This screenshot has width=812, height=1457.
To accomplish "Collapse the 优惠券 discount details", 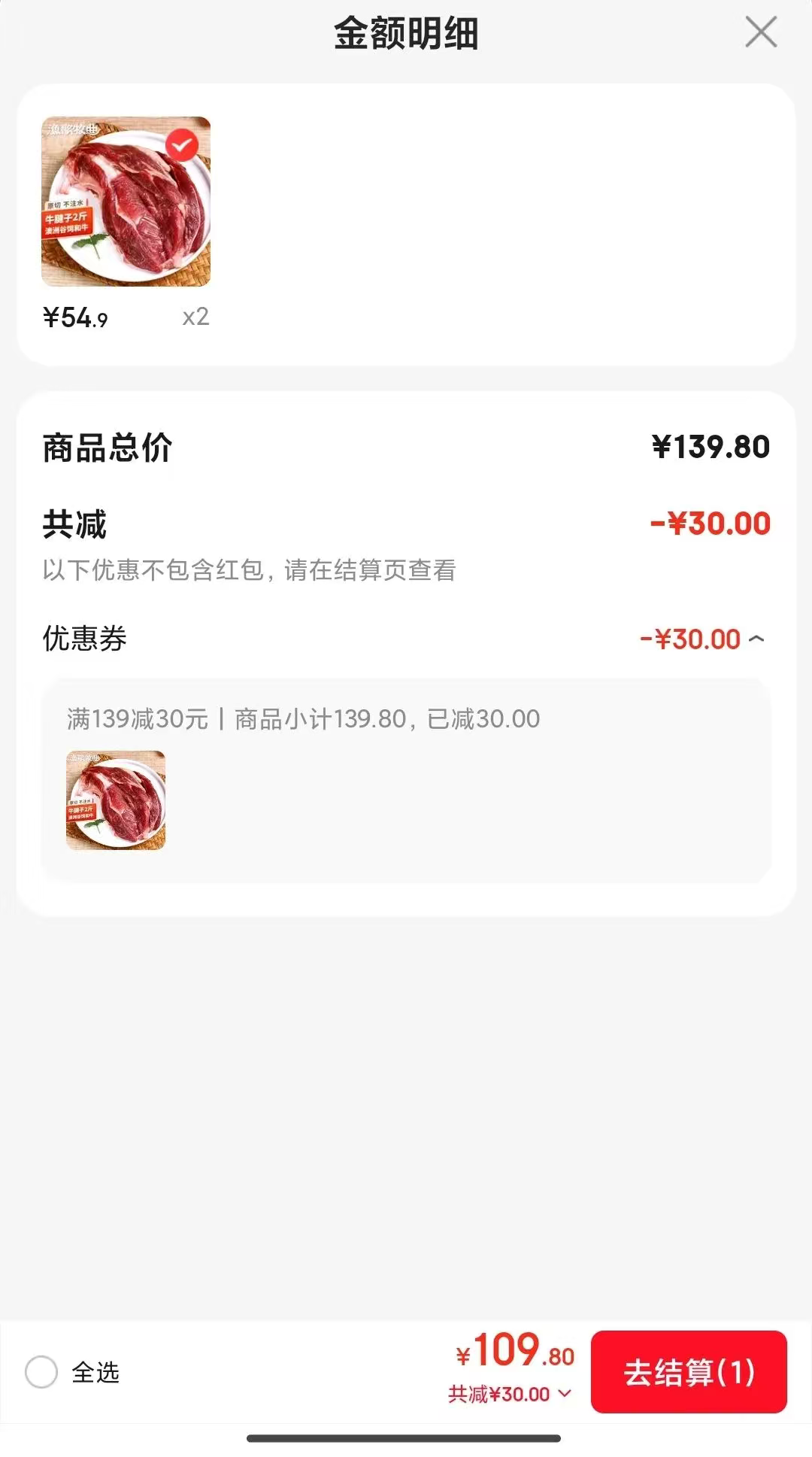I will coord(756,639).
